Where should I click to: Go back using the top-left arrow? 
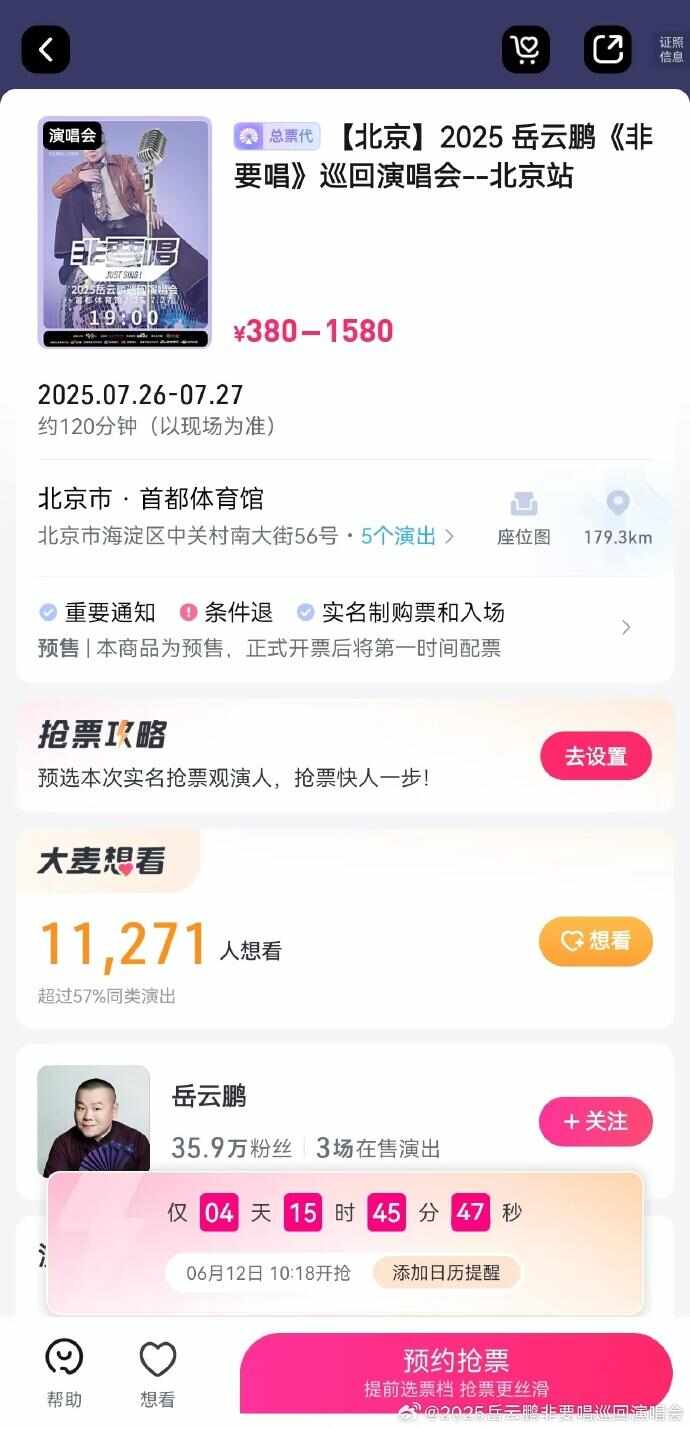tap(46, 49)
